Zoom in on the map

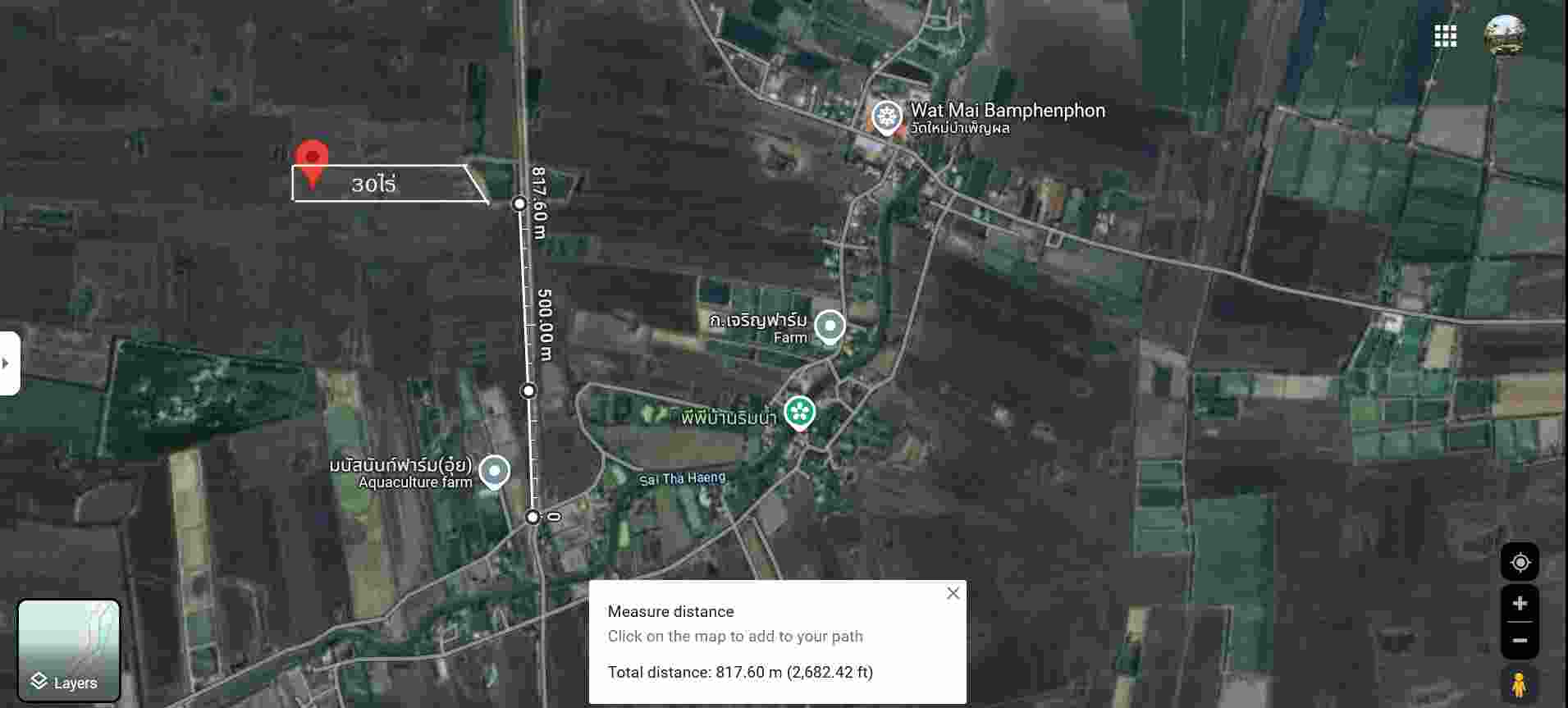point(1520,604)
